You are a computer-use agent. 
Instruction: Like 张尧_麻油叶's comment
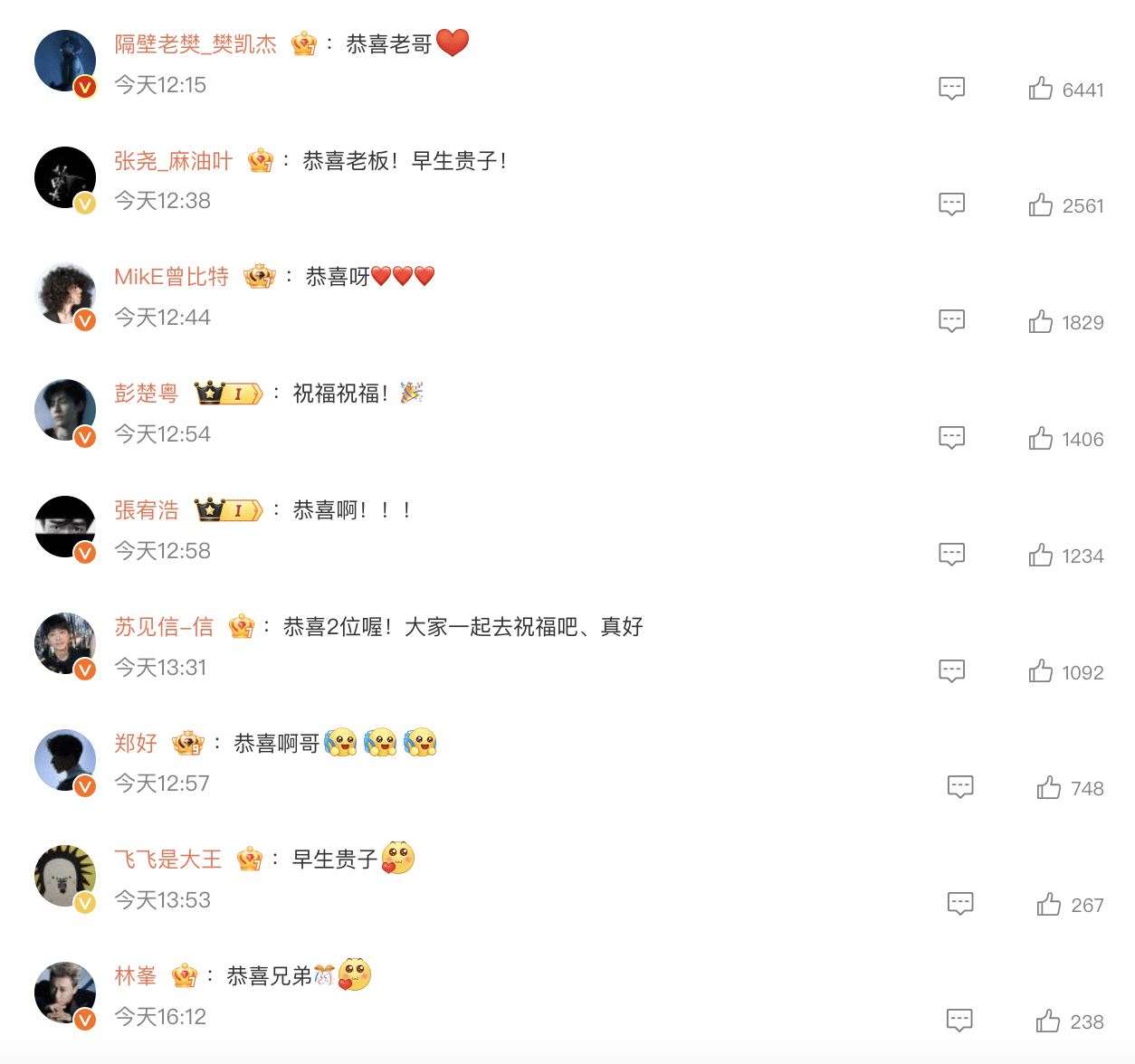tap(1041, 204)
